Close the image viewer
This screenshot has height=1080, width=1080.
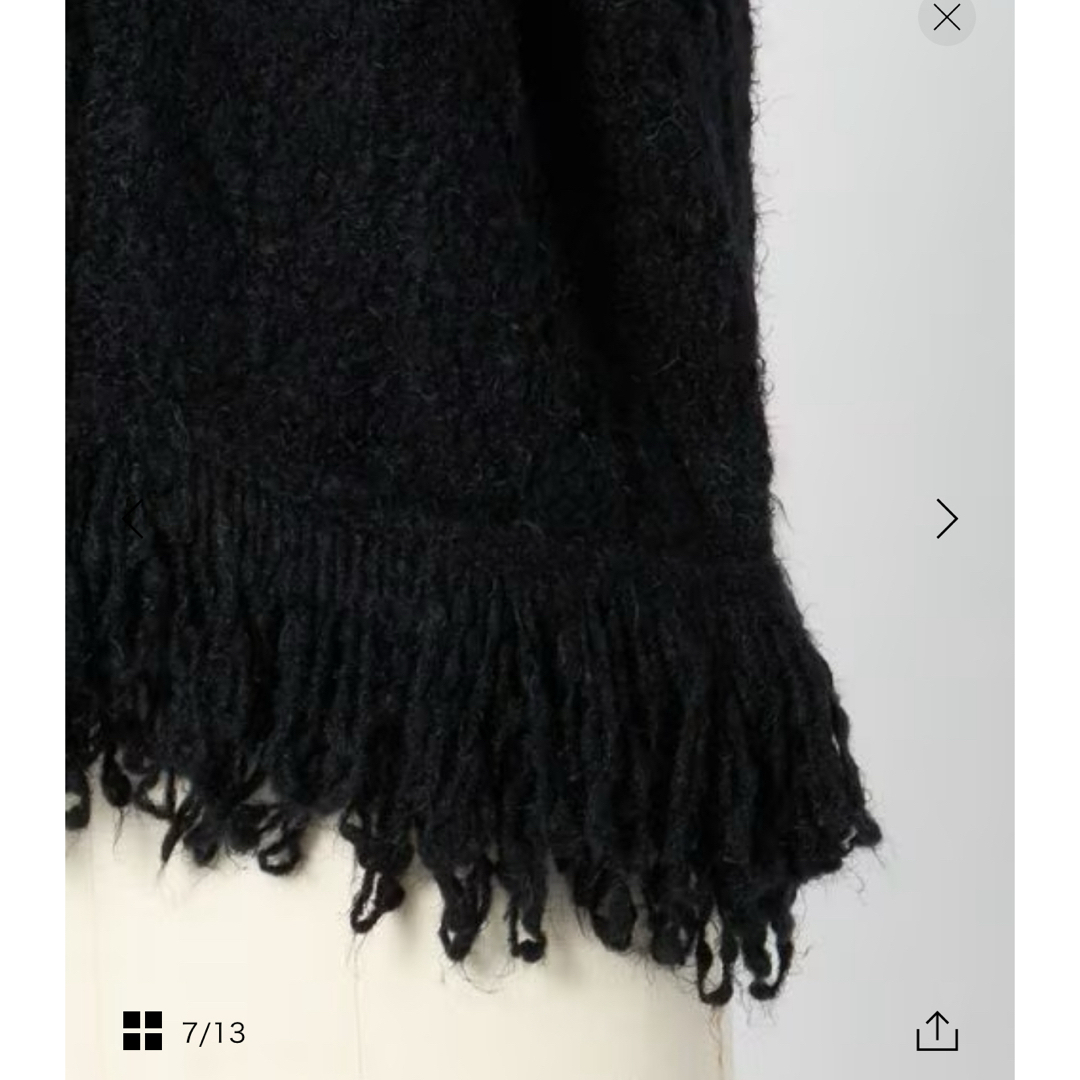(946, 17)
